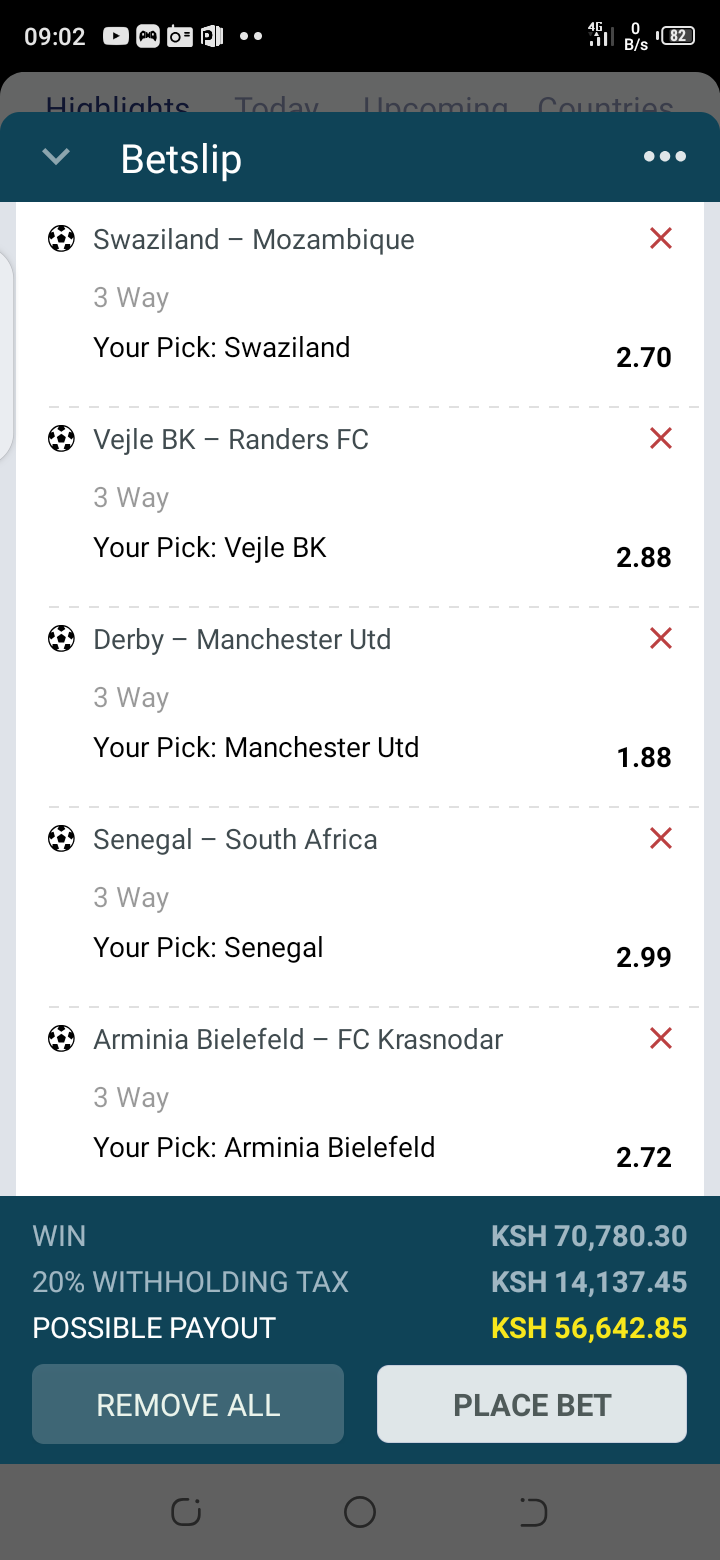Collapse the Betslip with the chevron
Screen dimensions: 720x1560
(x=57, y=157)
